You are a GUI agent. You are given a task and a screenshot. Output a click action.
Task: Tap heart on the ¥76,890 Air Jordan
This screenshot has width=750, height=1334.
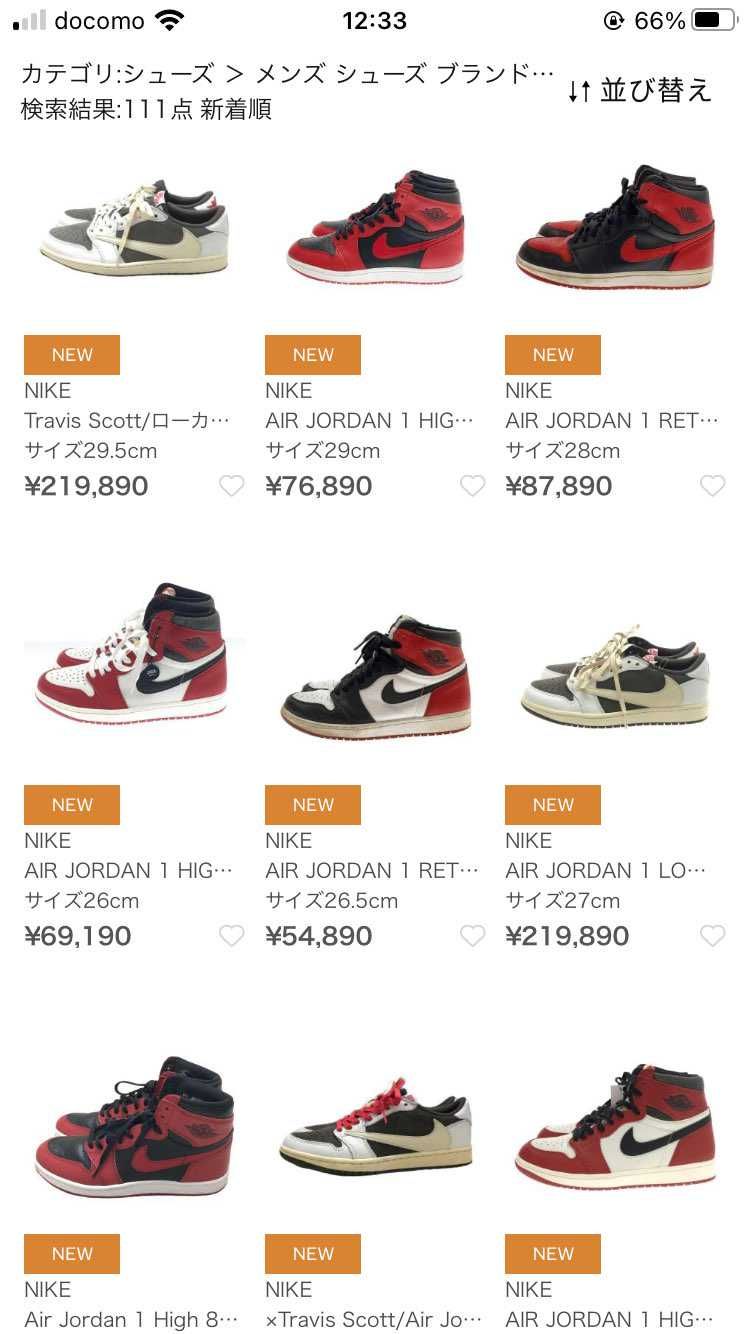(472, 486)
